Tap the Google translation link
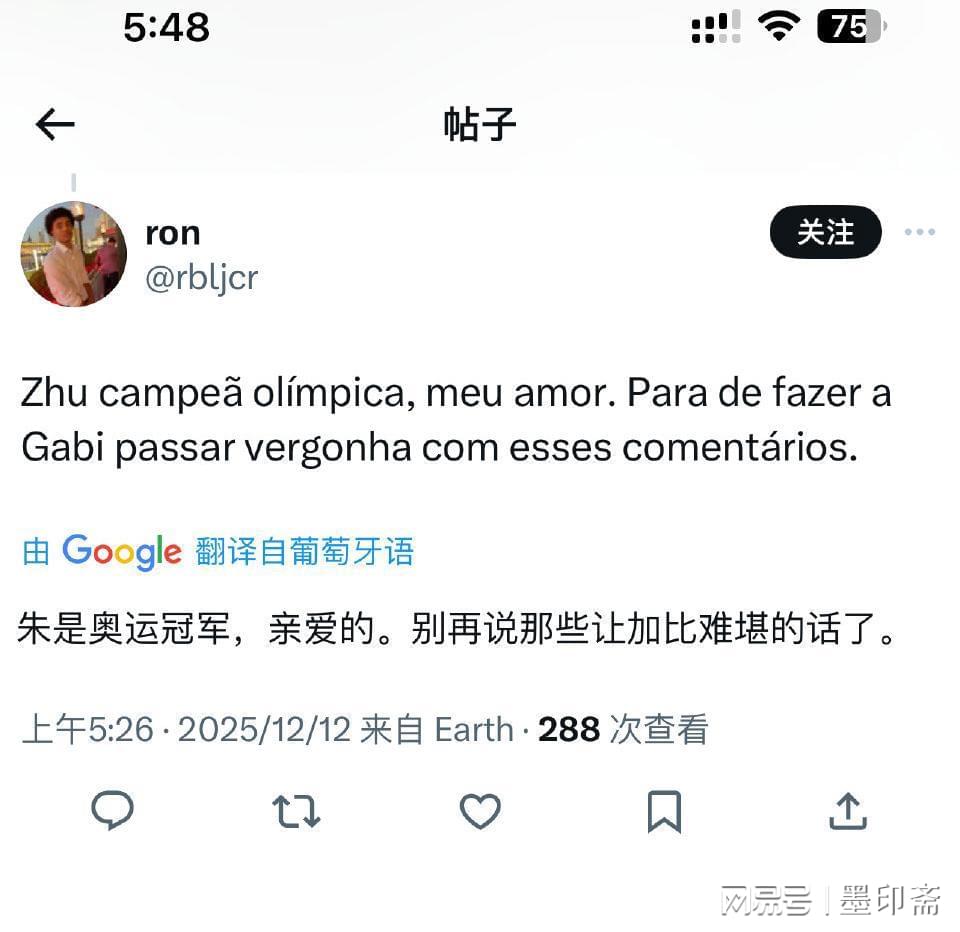The image size is (960, 932). coord(218,551)
